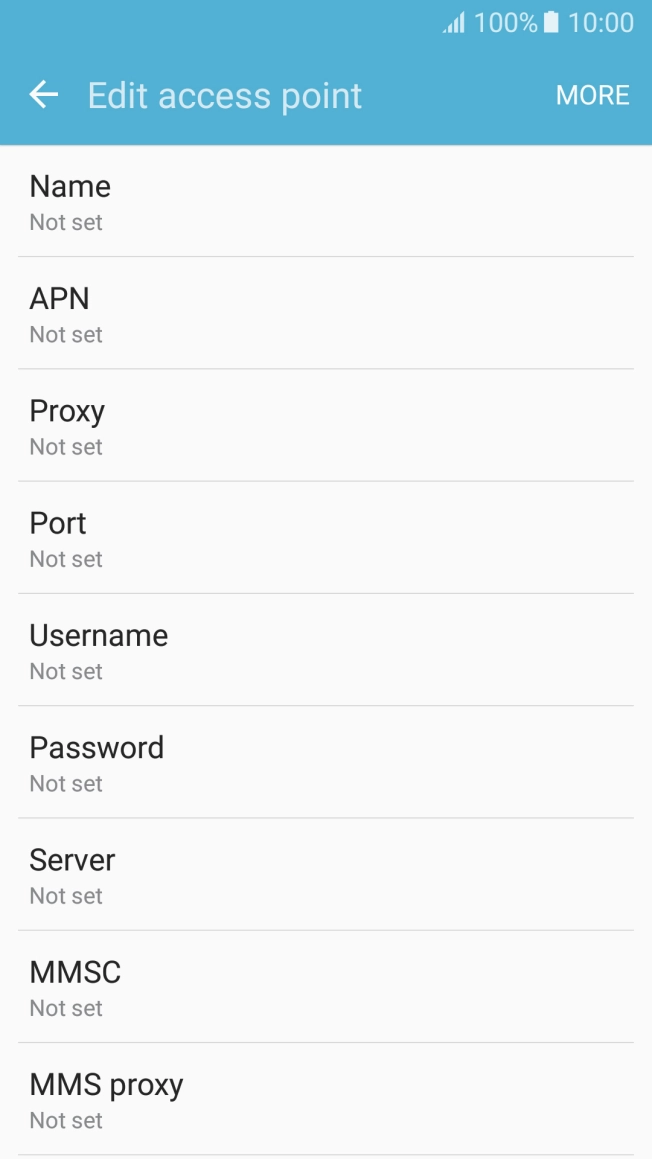652x1159 pixels.
Task: Go back using the arrow icon
Action: tap(44, 95)
